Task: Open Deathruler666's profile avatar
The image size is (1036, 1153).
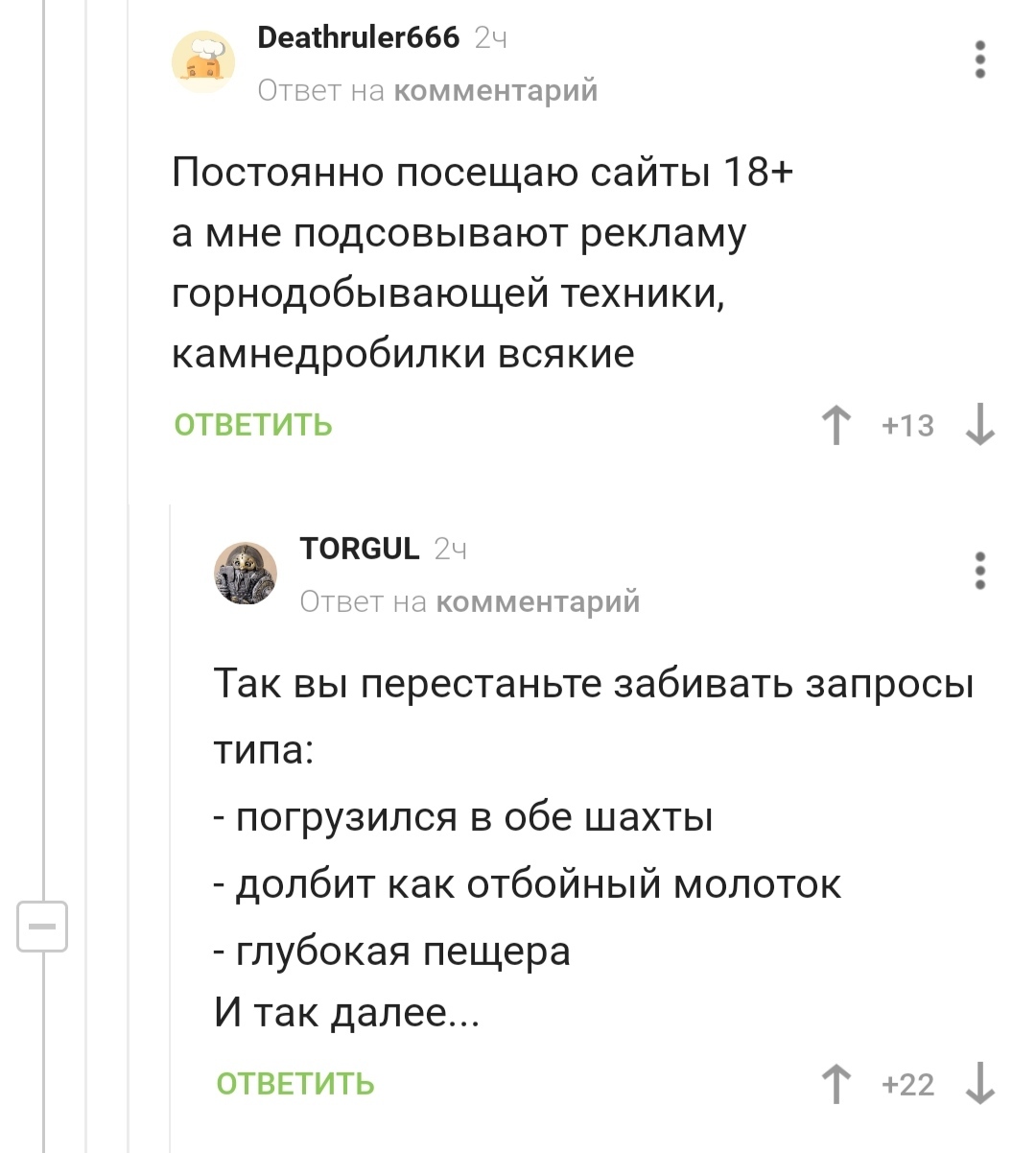Action: point(203,62)
